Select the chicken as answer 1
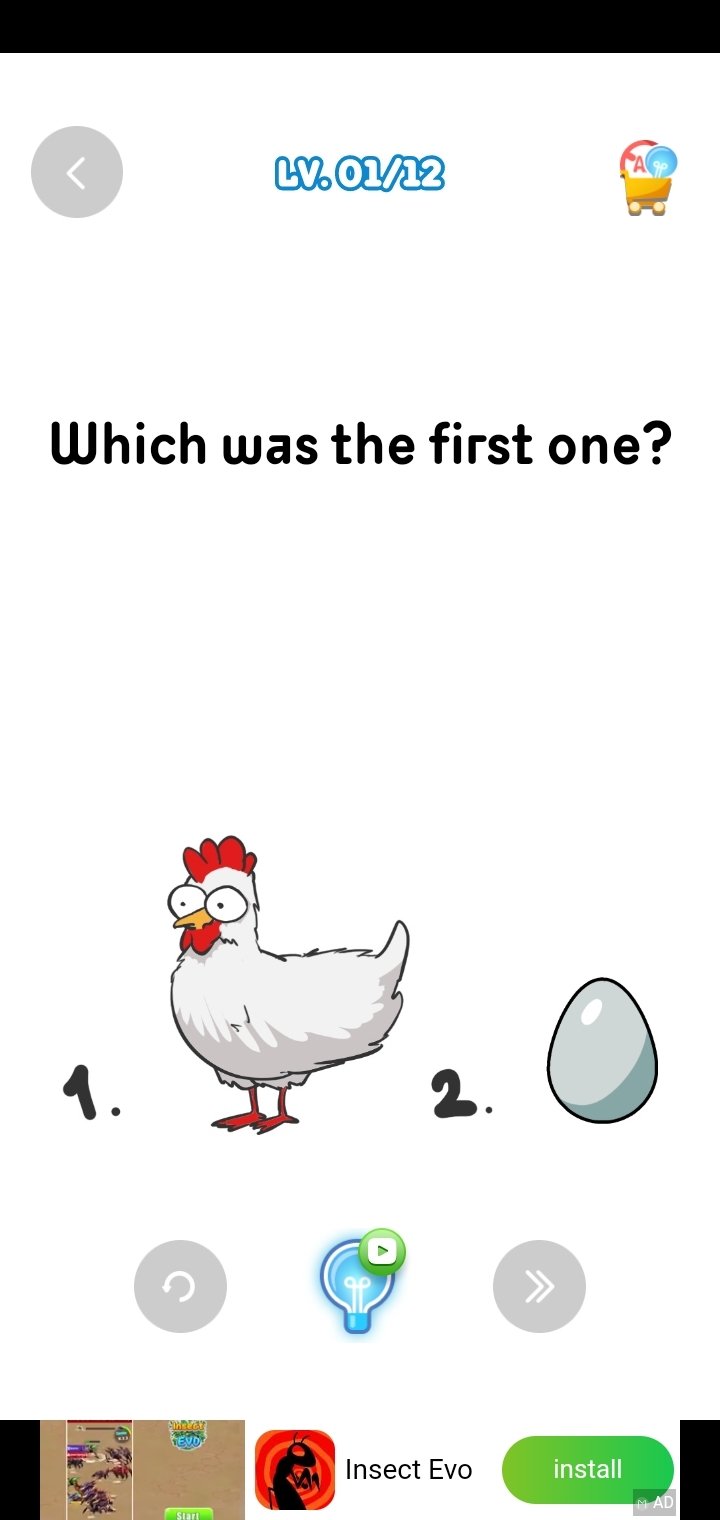 [288, 985]
